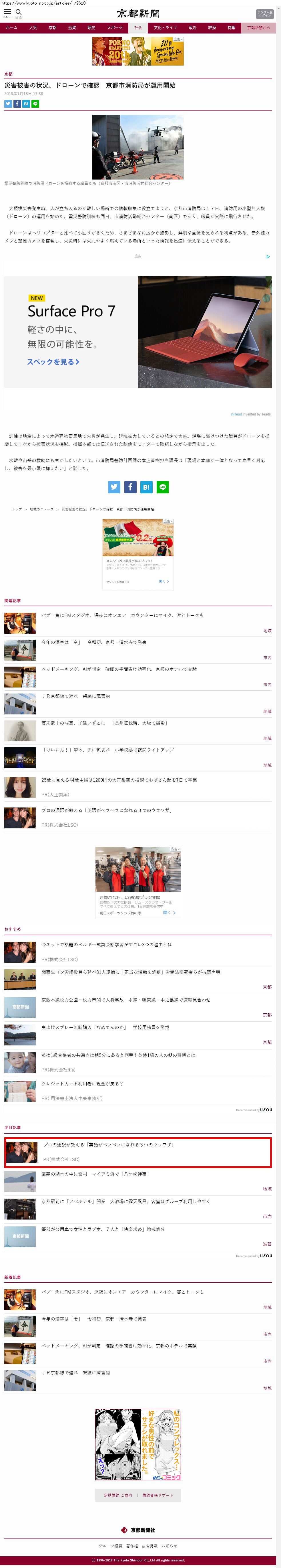The height and width of the screenshot is (1568, 281).
Task: Go to the 滋賀 section
Action: point(72,28)
